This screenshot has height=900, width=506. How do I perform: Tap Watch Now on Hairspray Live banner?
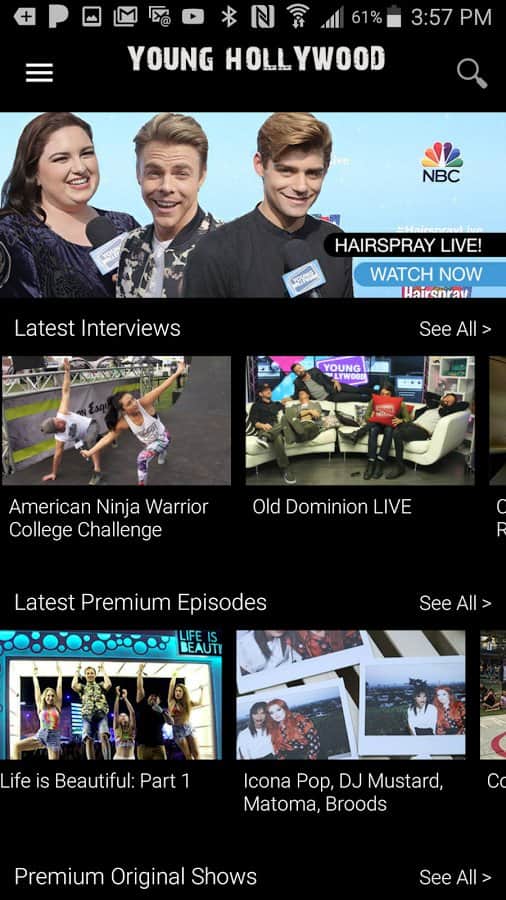pyautogui.click(x=426, y=273)
